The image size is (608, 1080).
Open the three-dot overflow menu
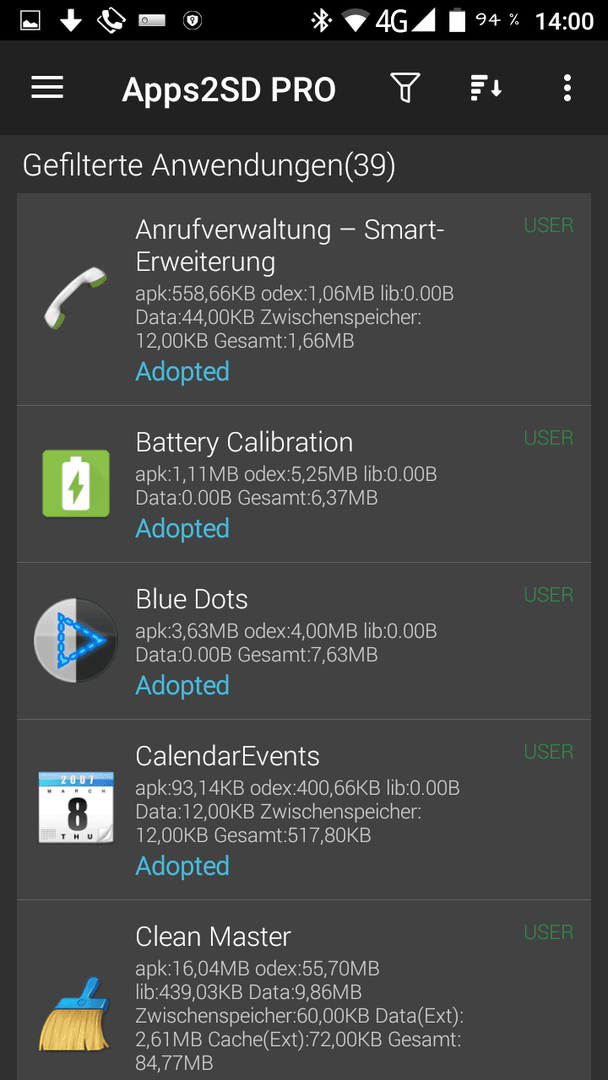(567, 88)
